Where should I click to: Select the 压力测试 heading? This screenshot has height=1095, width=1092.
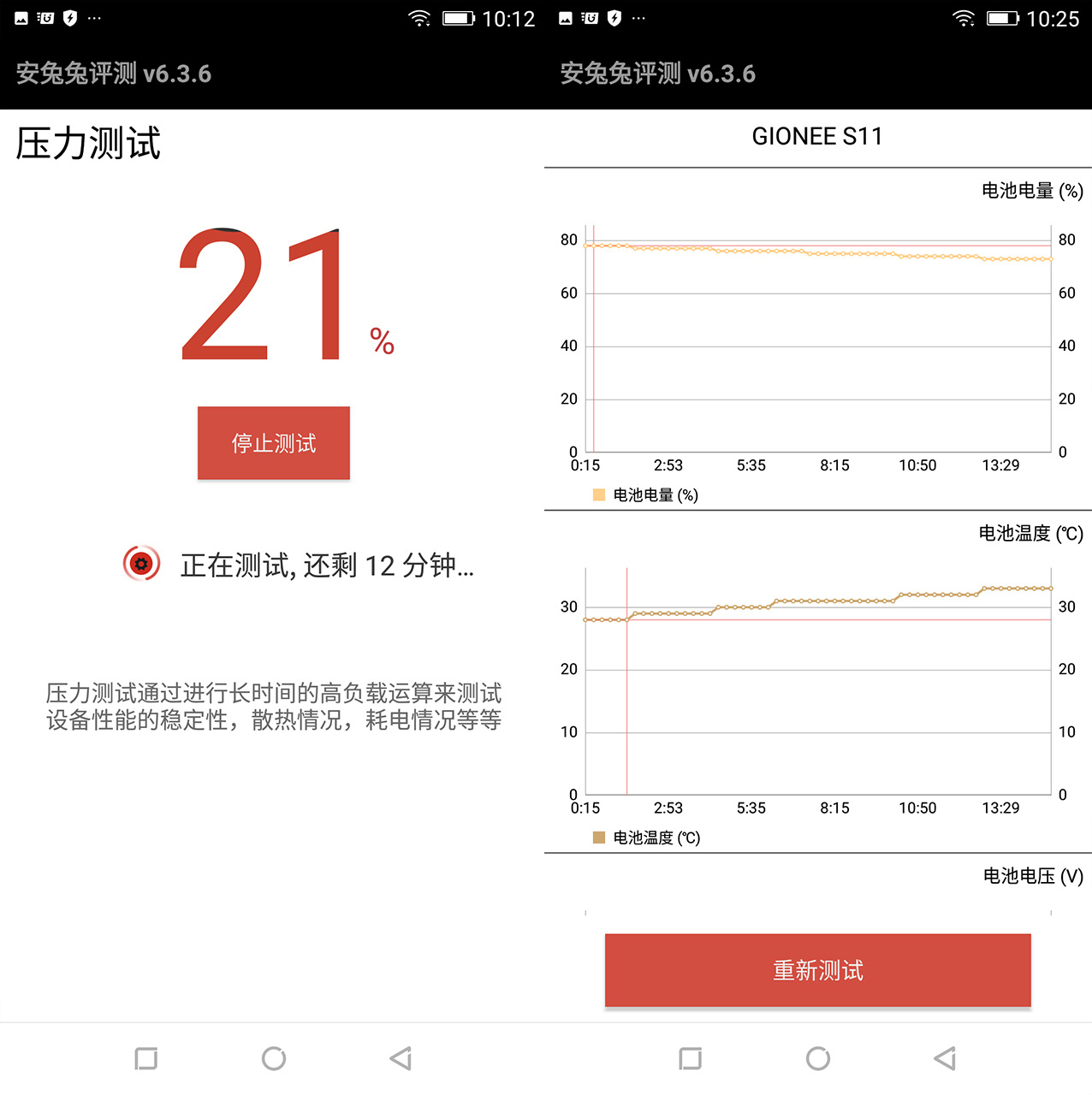click(86, 143)
